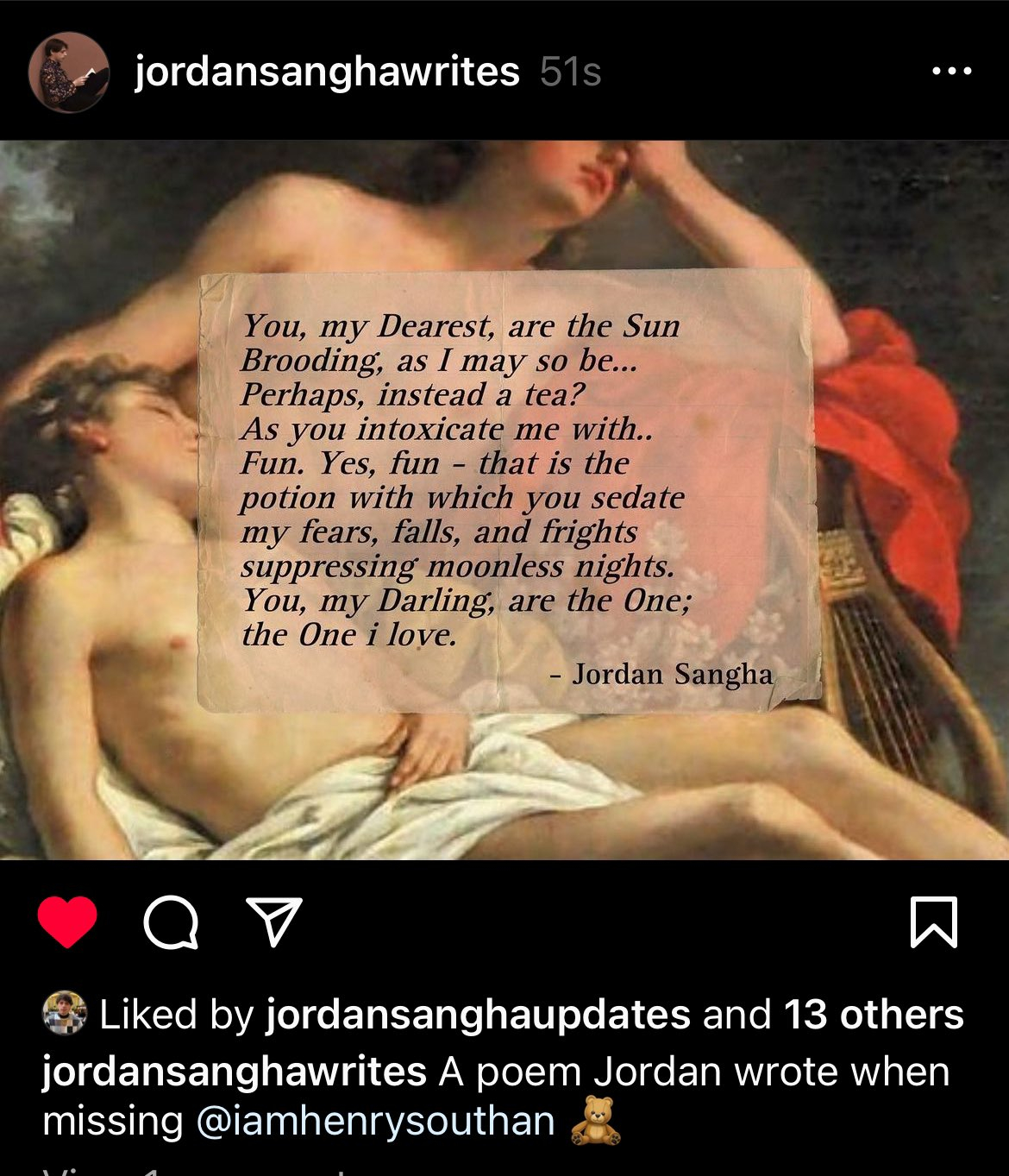Tap the jordansanghawrites username in header
The width and height of the screenshot is (1009, 1176).
coord(327,72)
